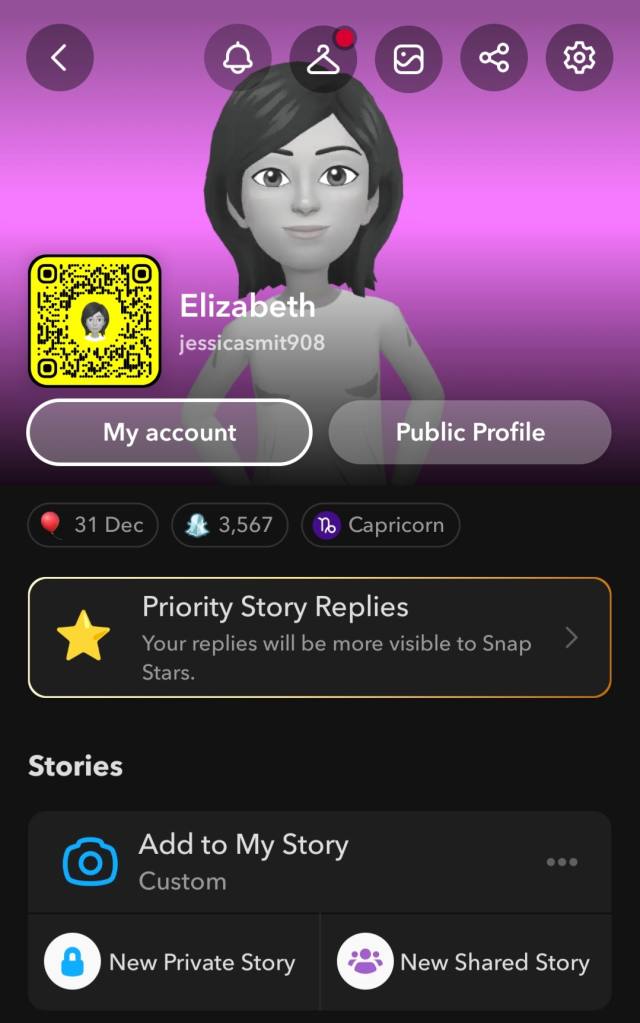Open settings gear
This screenshot has height=1023, width=640.
[579, 58]
